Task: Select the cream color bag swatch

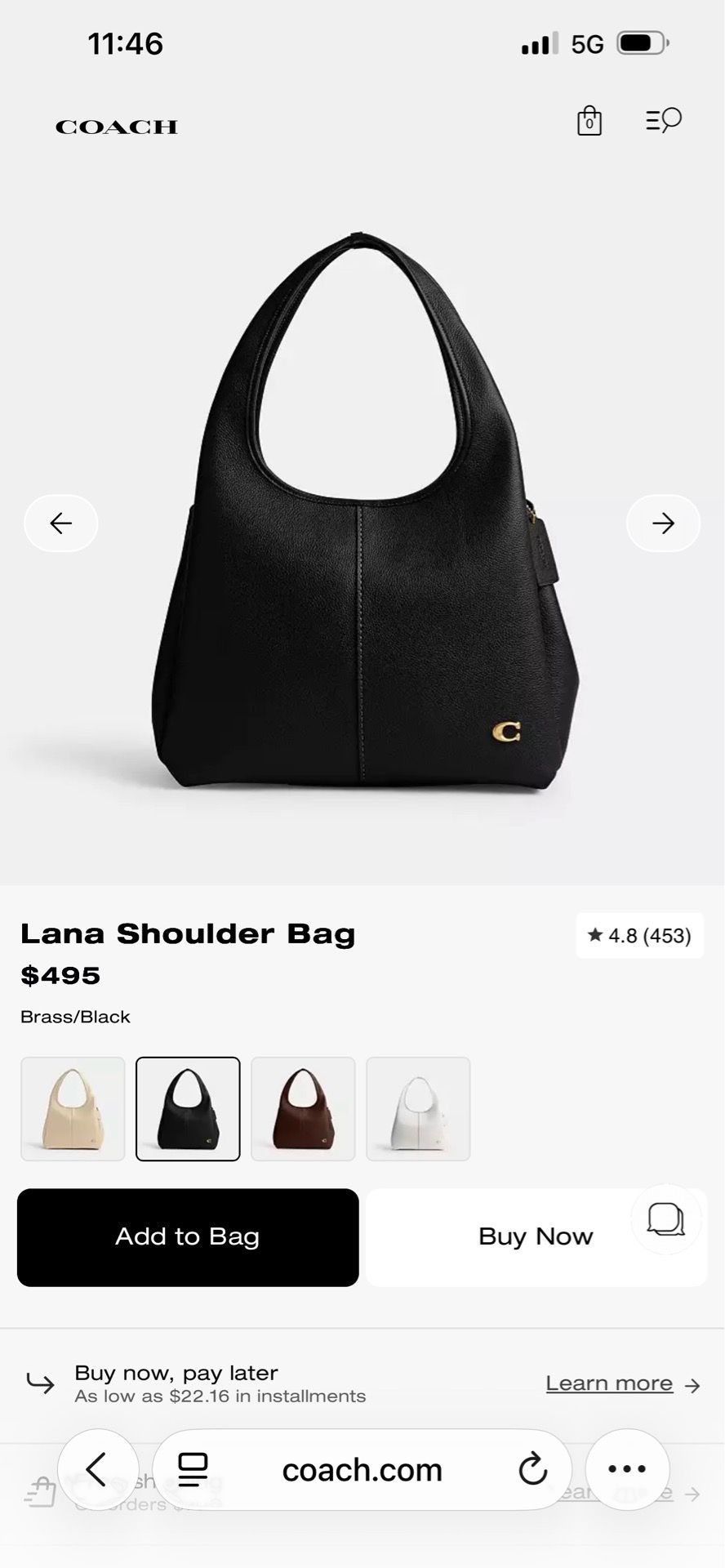Action: click(73, 1109)
